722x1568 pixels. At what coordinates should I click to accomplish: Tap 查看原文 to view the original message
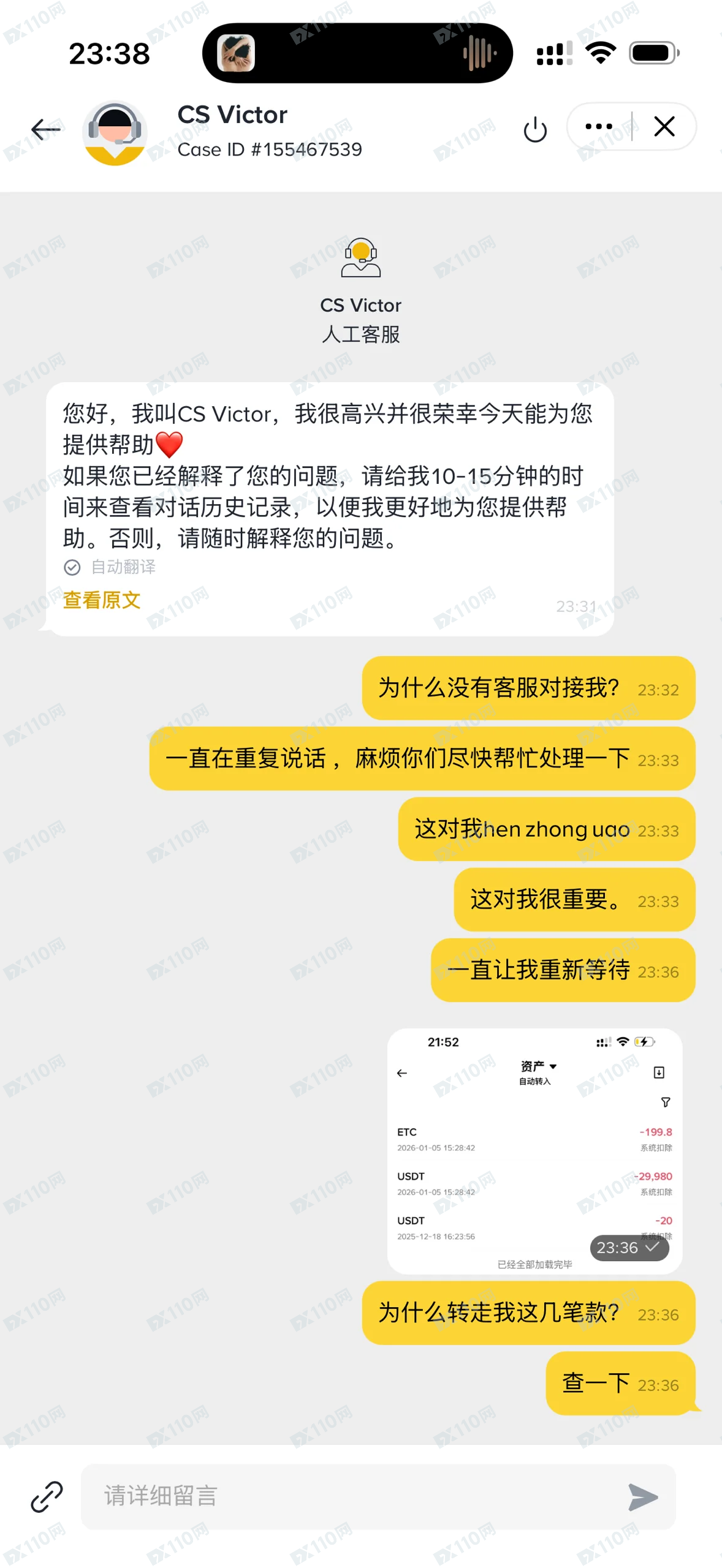pyautogui.click(x=102, y=600)
